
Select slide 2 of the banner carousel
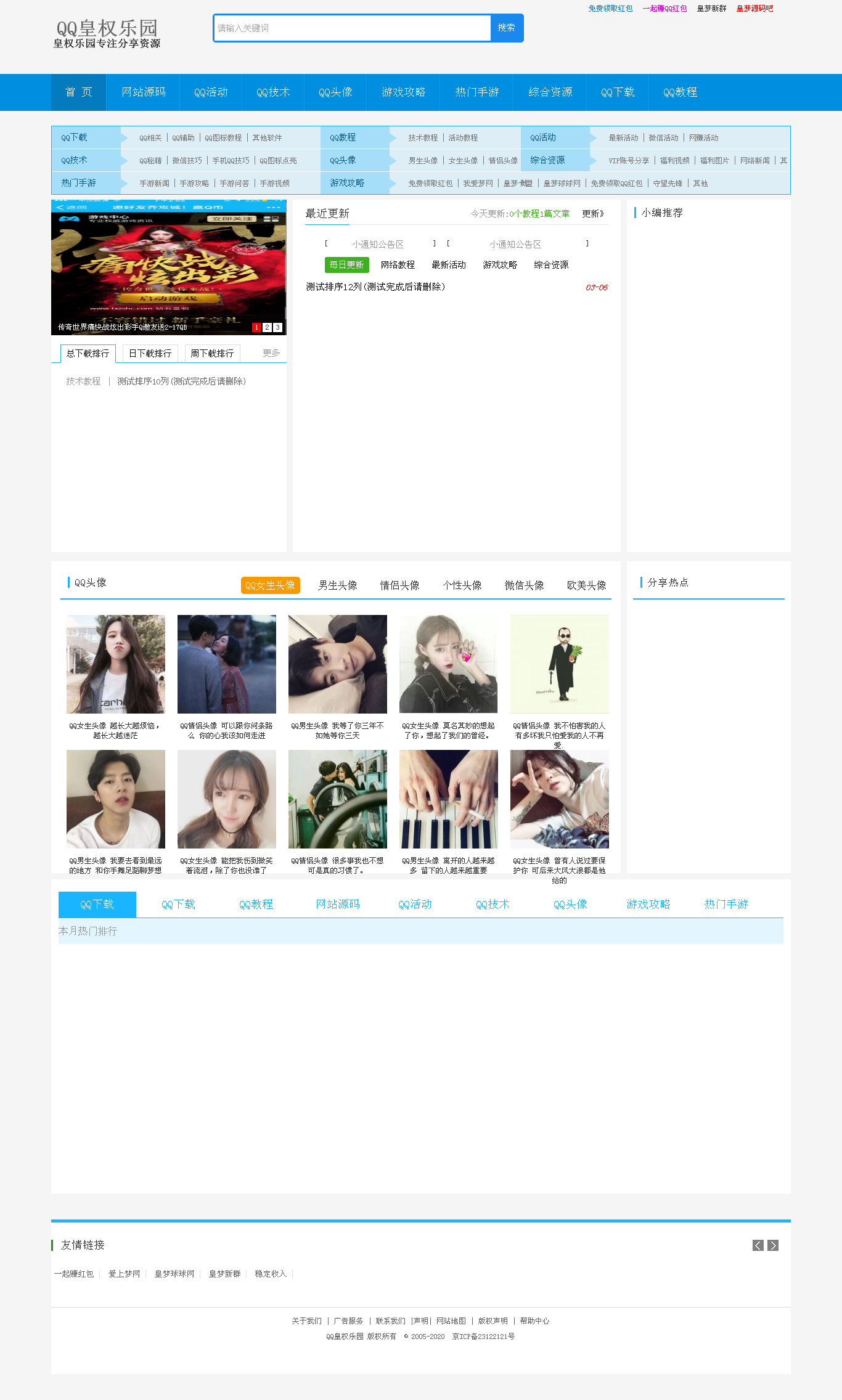[267, 328]
